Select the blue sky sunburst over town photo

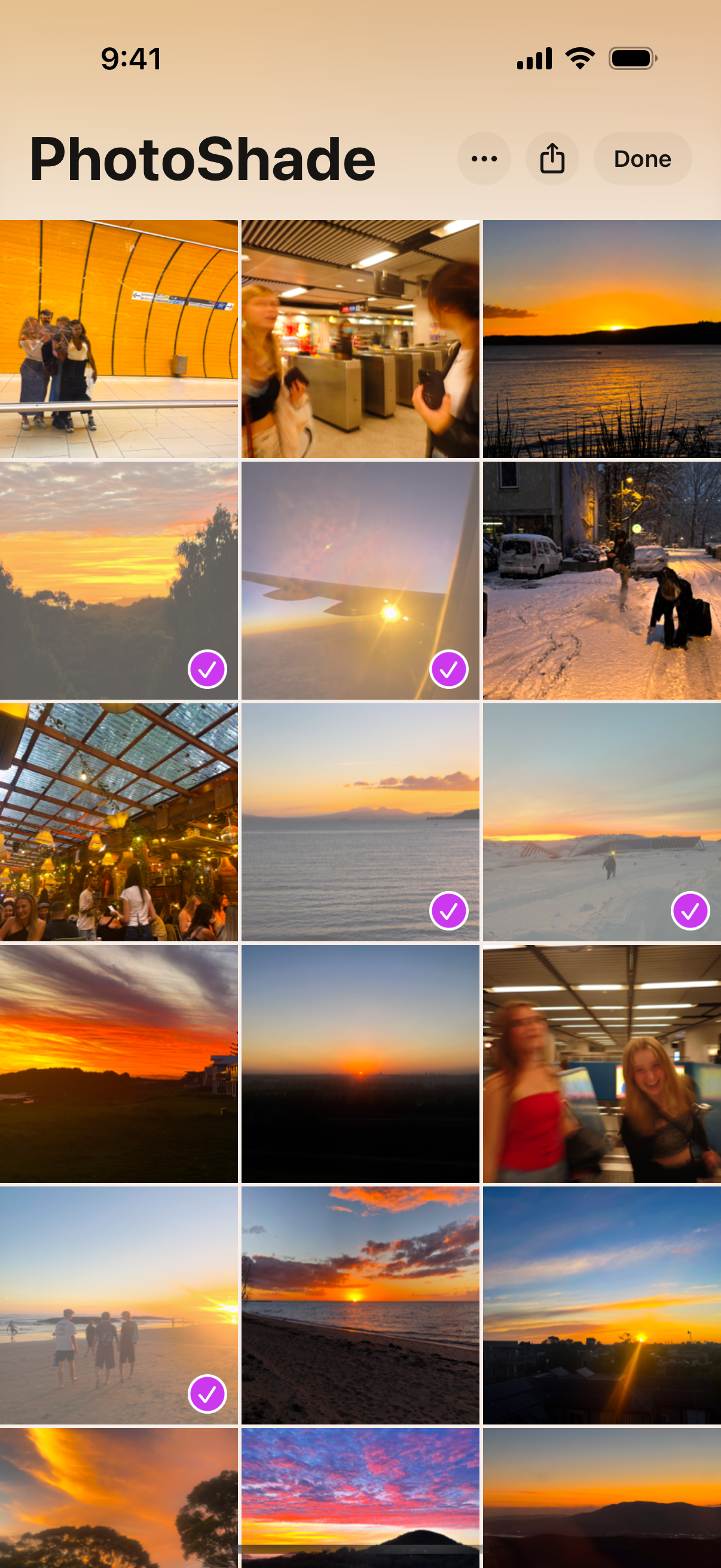click(602, 1305)
